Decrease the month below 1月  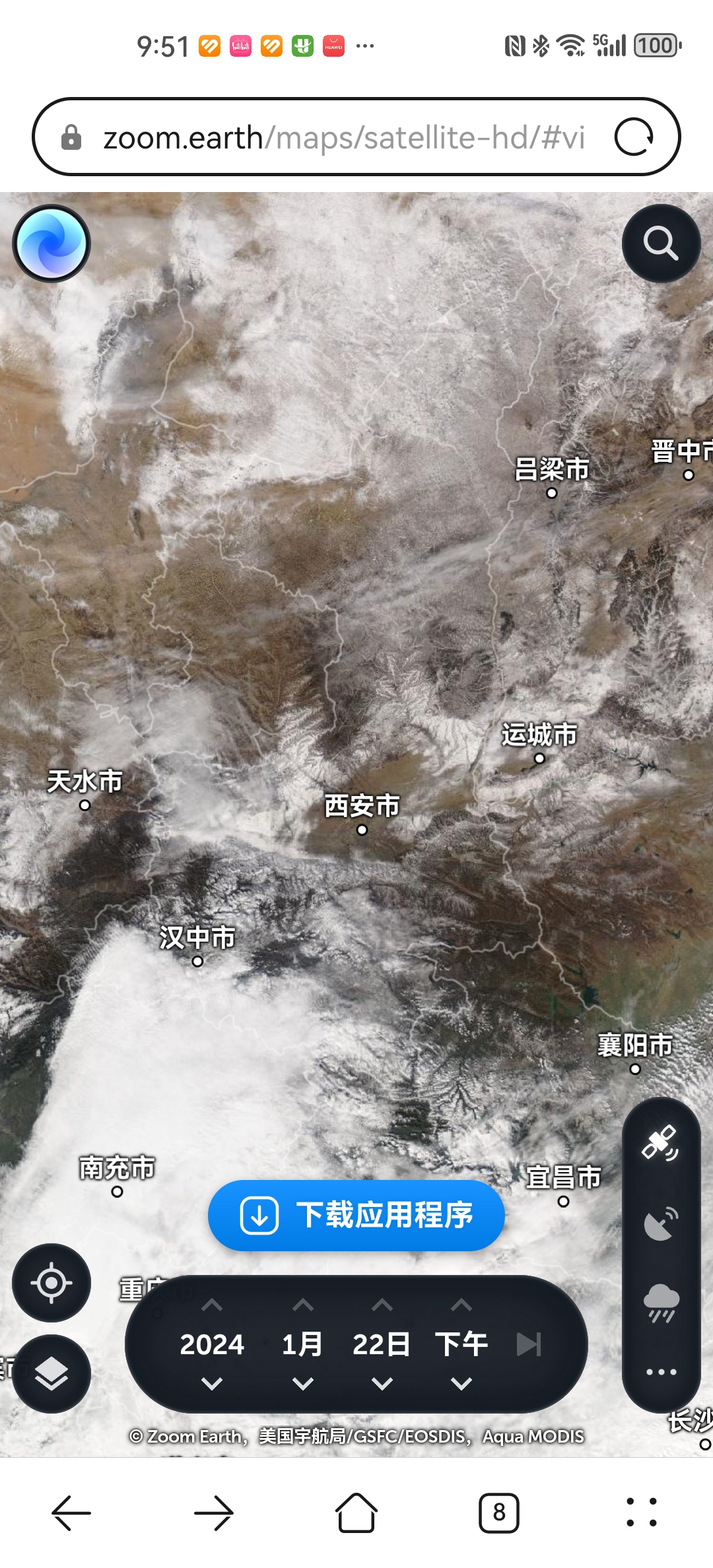pyautogui.click(x=303, y=1383)
